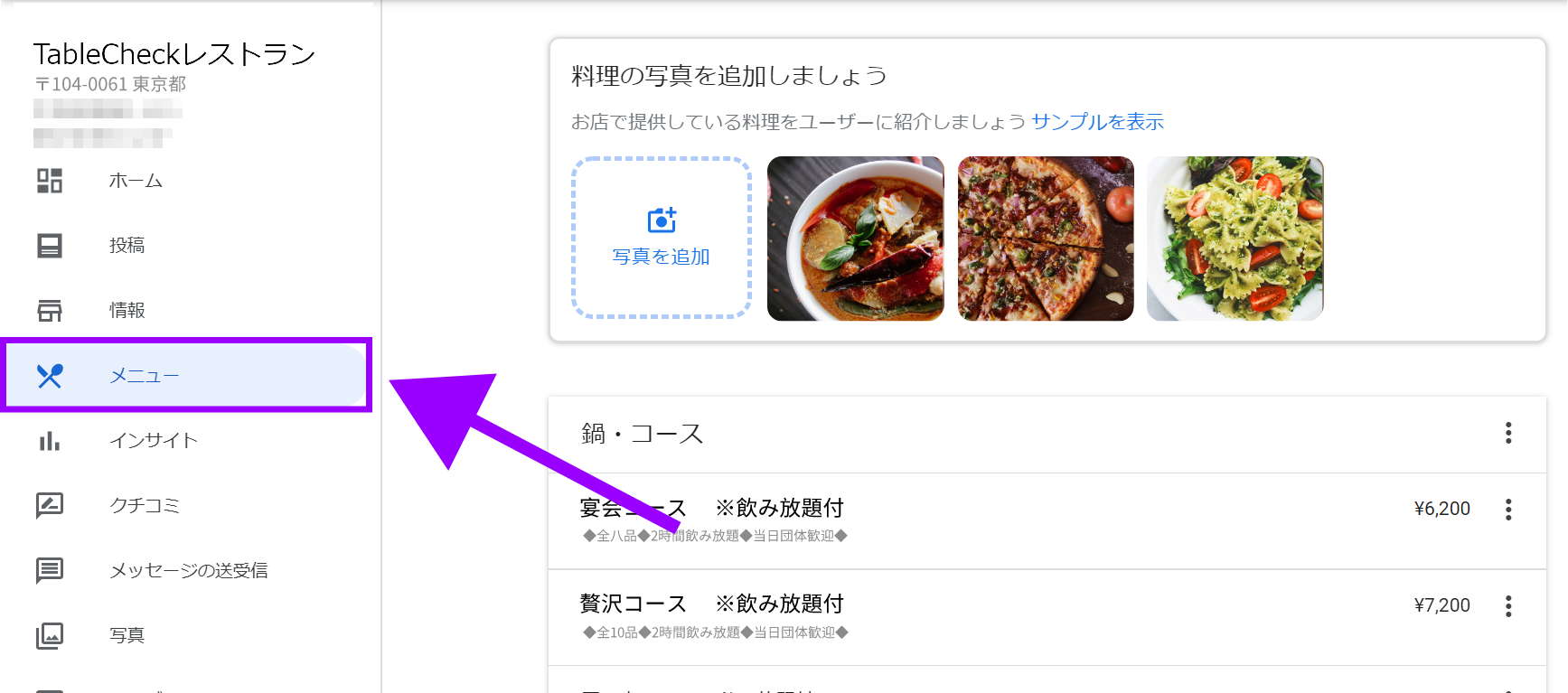Open overflow menu for the ¥6,200 course
The width and height of the screenshot is (1568, 693).
pyautogui.click(x=1507, y=510)
